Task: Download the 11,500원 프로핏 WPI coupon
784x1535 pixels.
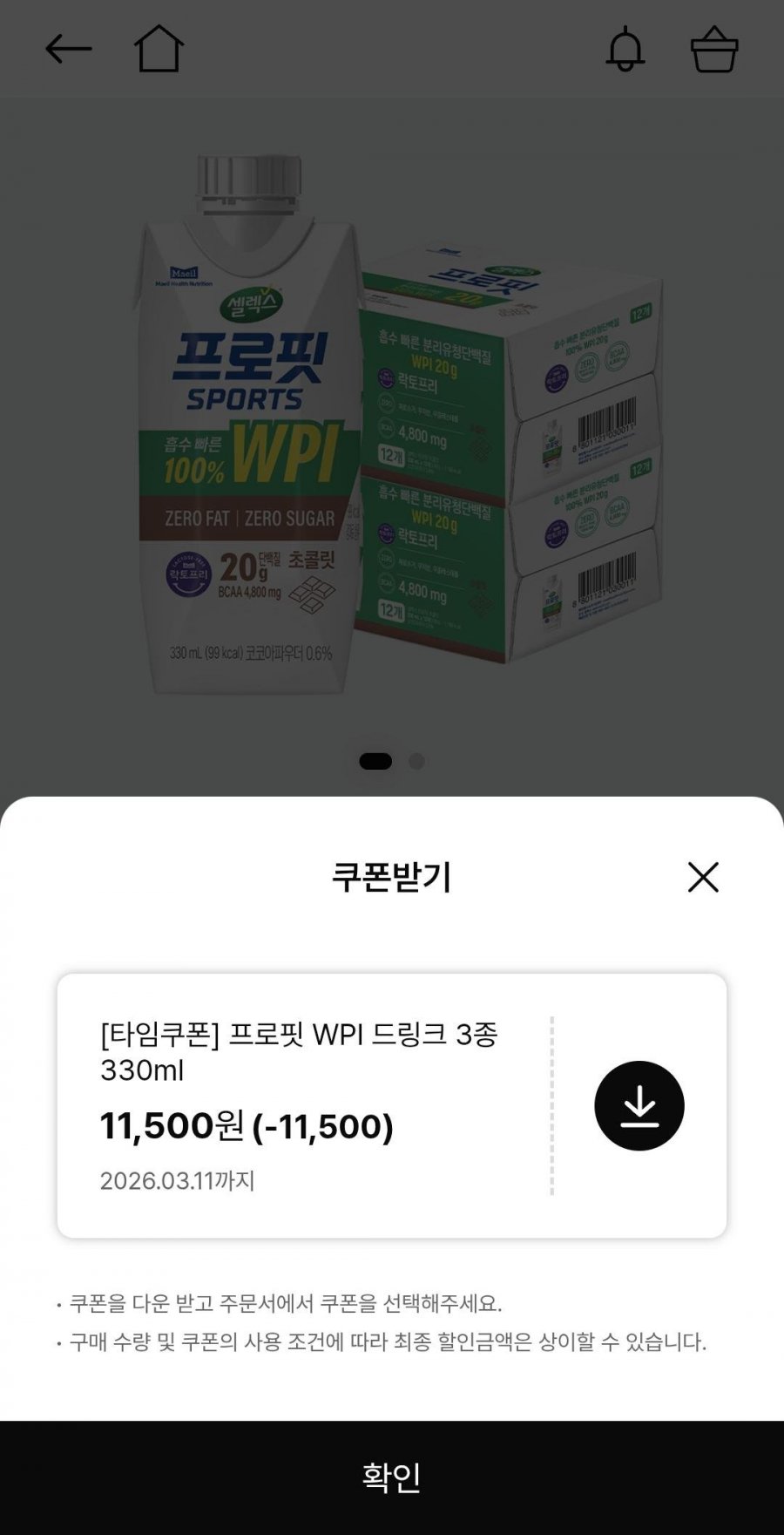Action: coord(639,1105)
